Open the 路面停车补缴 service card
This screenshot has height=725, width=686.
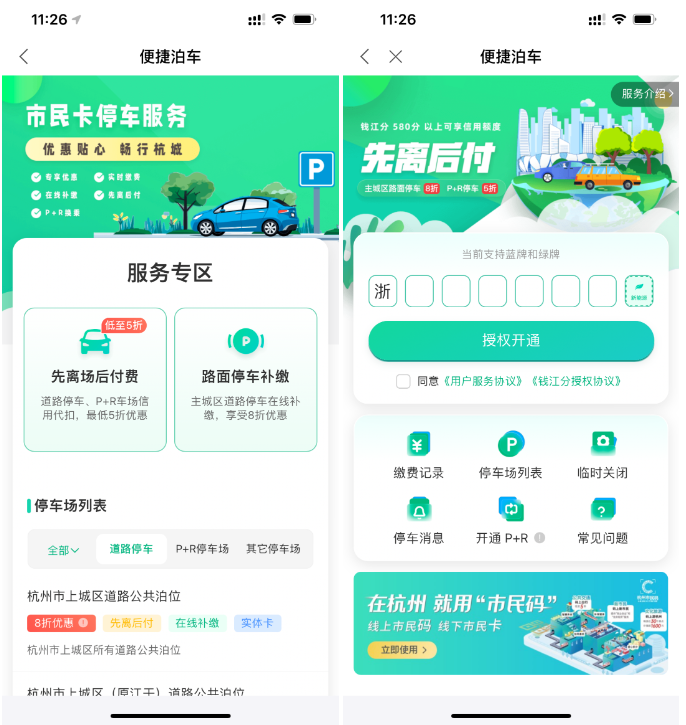pos(245,378)
